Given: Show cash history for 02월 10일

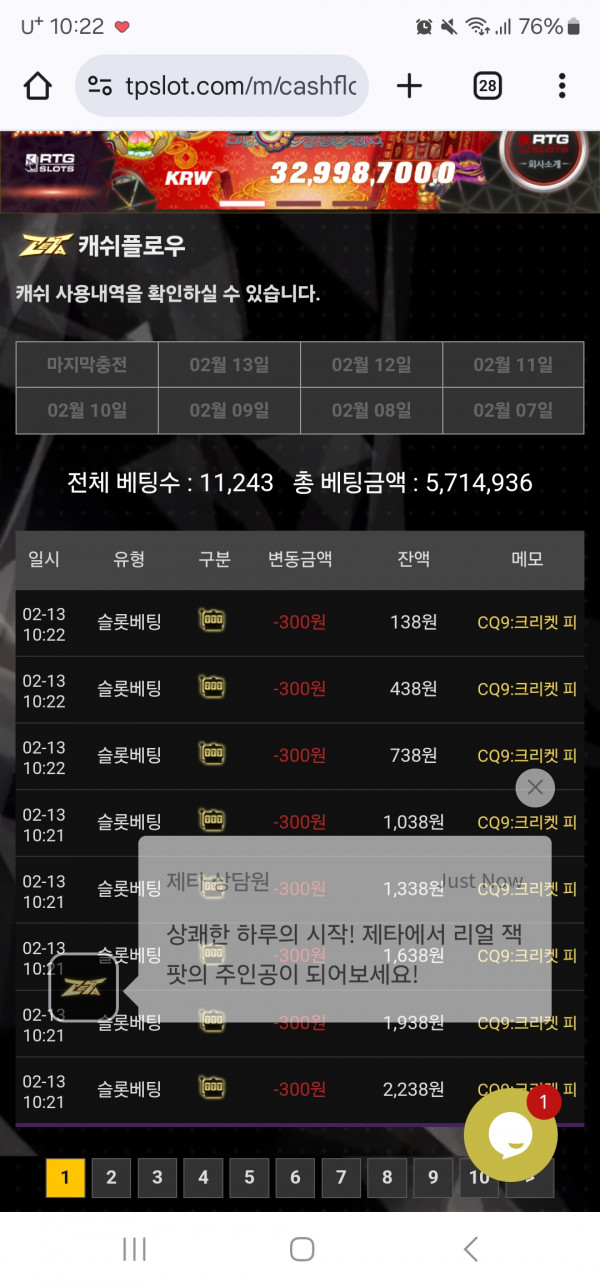Looking at the screenshot, I should click(x=87, y=410).
